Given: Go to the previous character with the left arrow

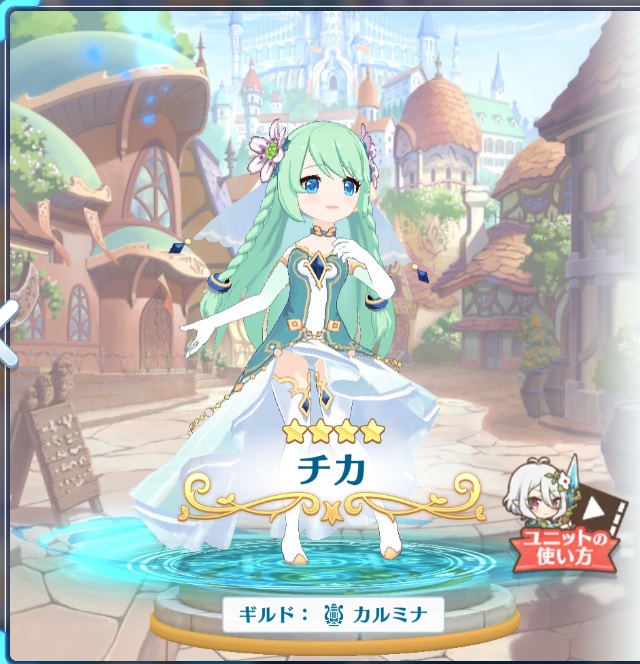Looking at the screenshot, I should point(8,332).
